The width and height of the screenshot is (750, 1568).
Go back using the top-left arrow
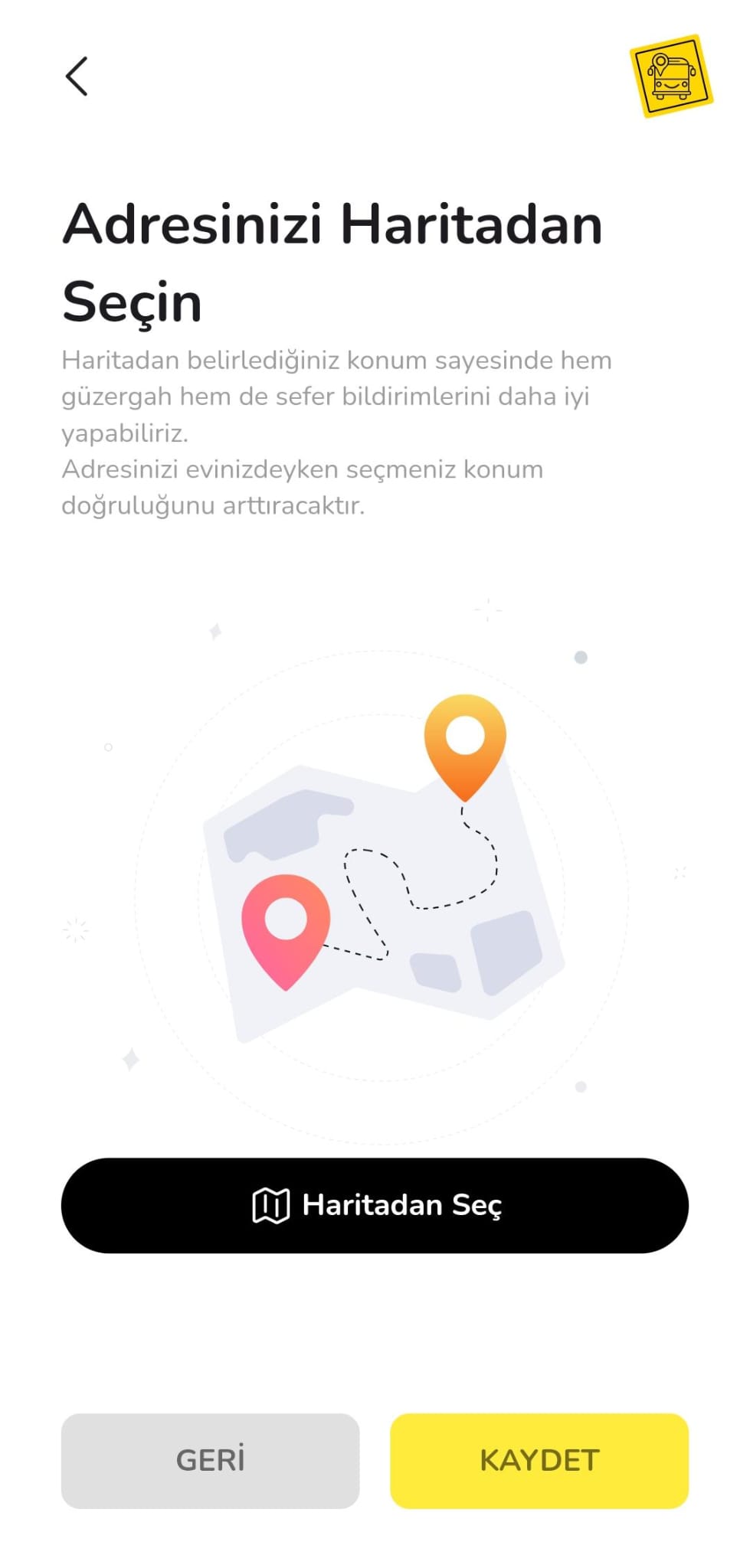pyautogui.click(x=77, y=76)
